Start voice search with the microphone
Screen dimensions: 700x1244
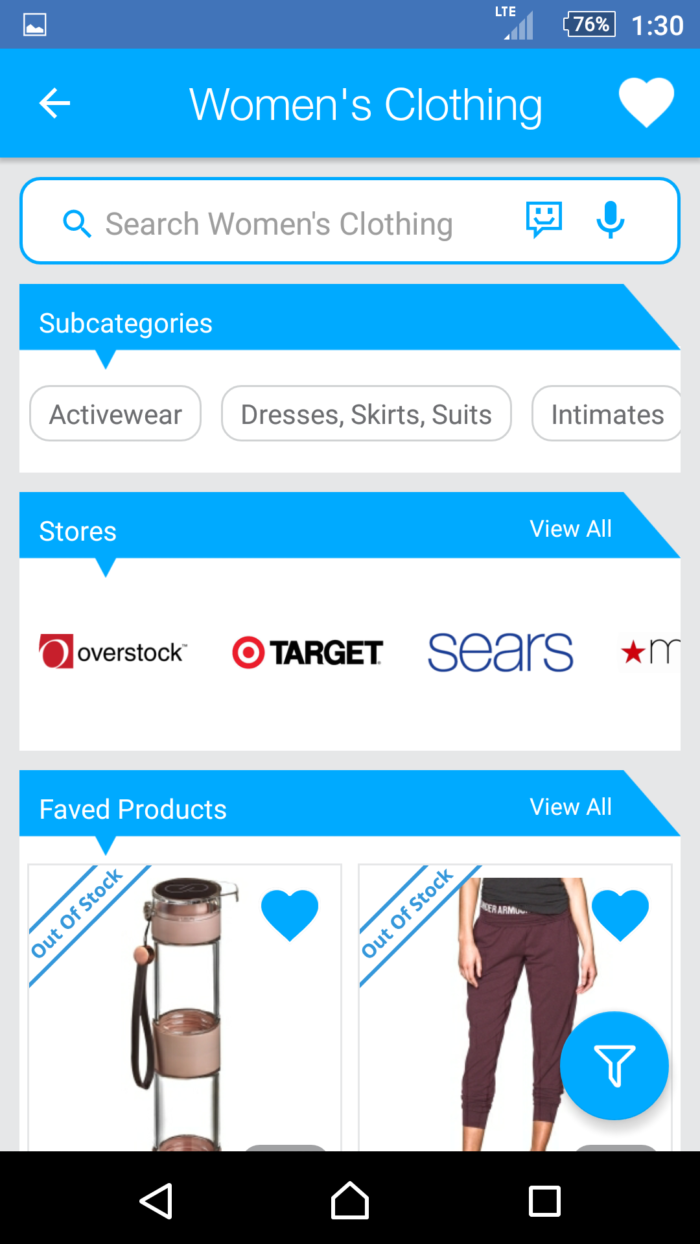[610, 220]
